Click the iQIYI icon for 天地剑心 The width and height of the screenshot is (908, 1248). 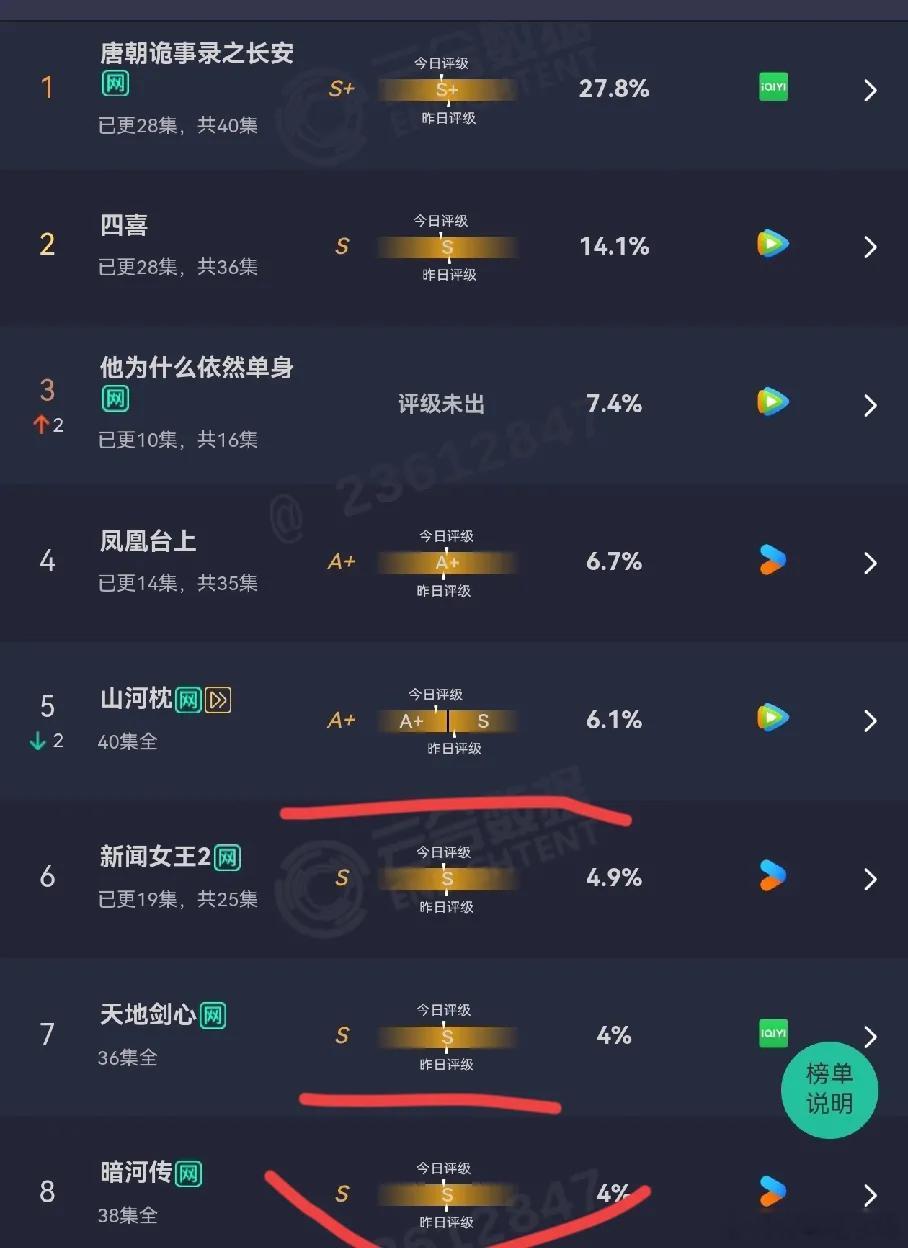tap(771, 1034)
